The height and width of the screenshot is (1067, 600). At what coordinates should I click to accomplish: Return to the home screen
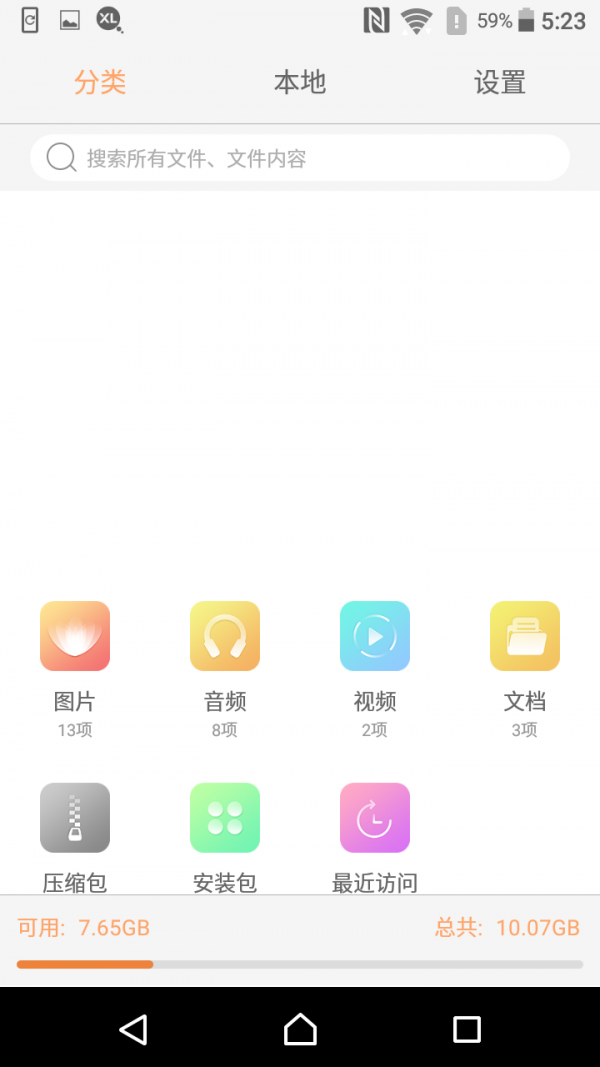(300, 1029)
